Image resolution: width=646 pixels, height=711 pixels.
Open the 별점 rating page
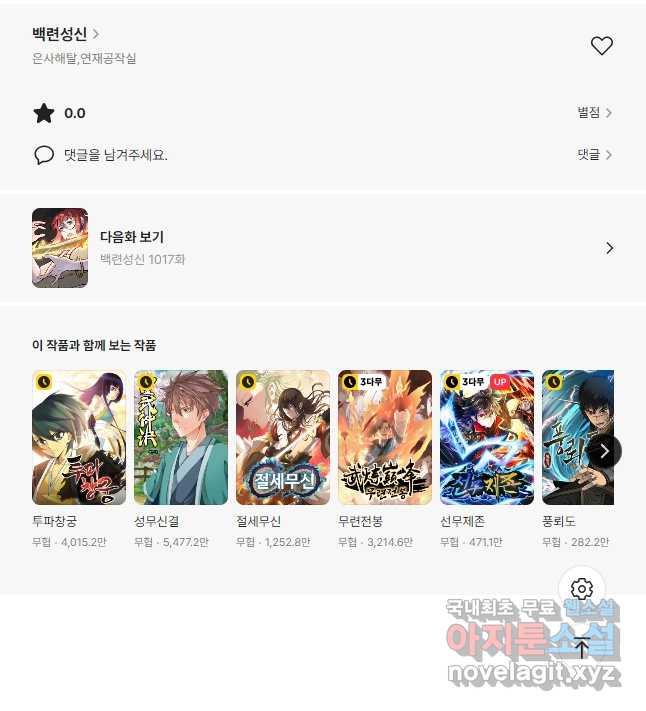pos(594,113)
